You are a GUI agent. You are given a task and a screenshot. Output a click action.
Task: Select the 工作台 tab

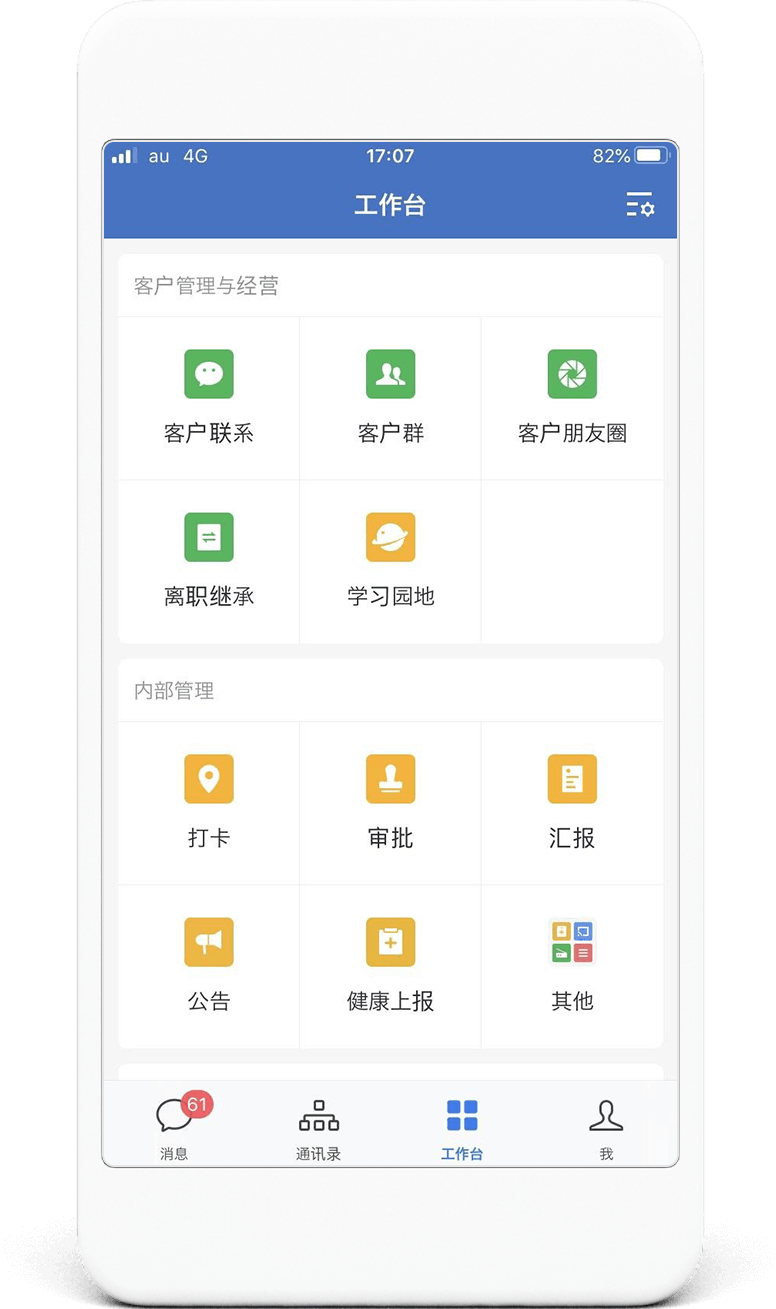click(x=462, y=1127)
